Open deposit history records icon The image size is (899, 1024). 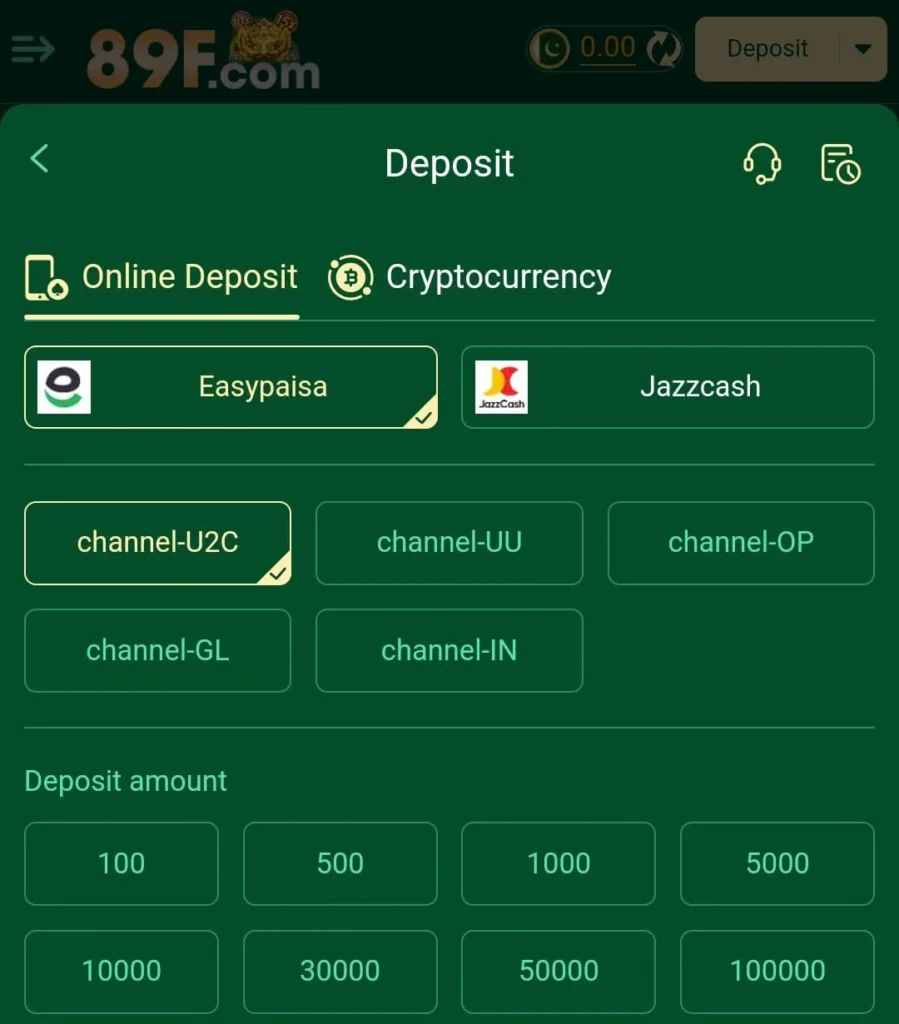tap(840, 164)
